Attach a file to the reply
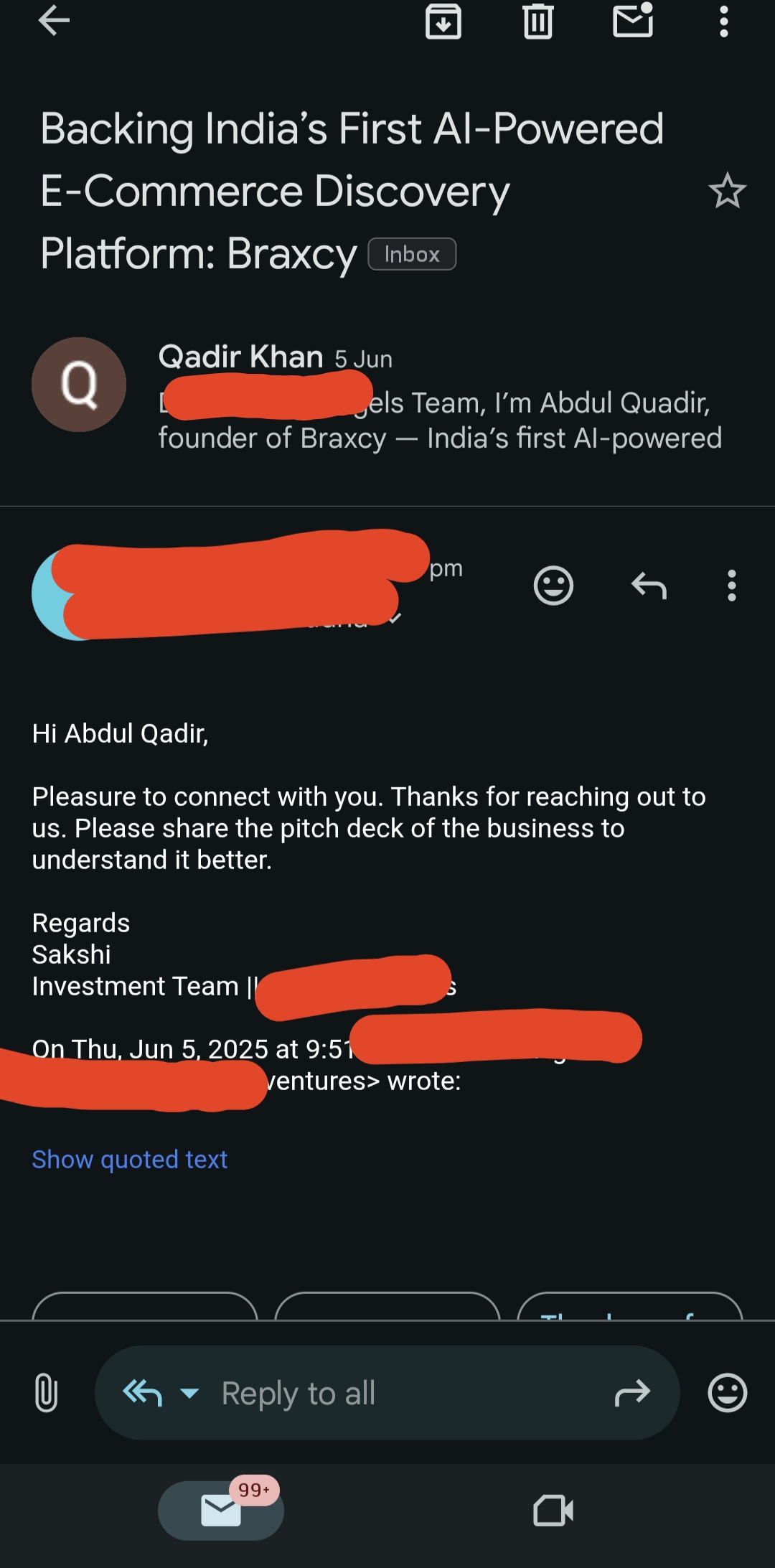The width and height of the screenshot is (775, 1568). 46,1393
